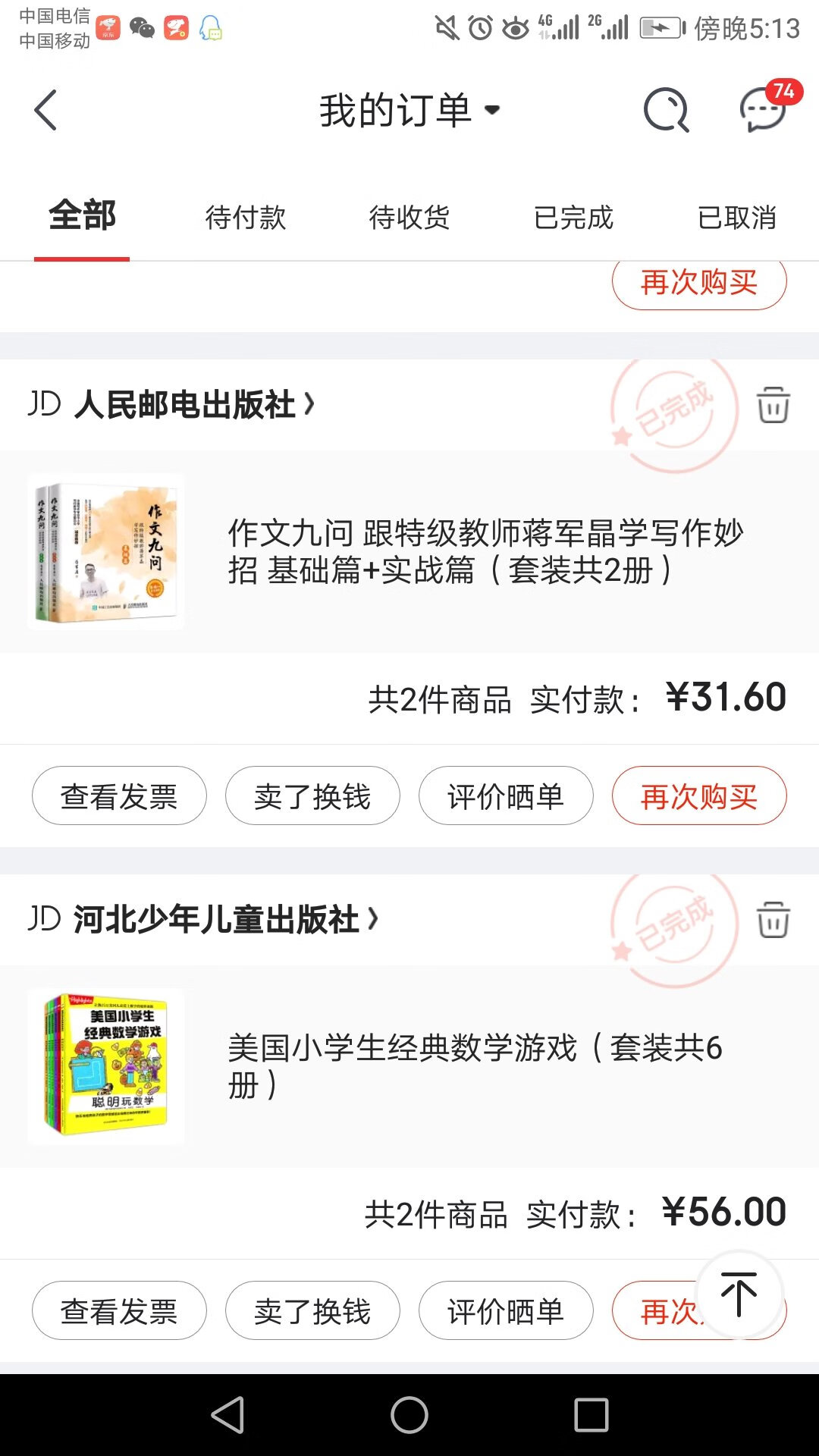
Task: Switch to the 已完成 tab
Action: [x=573, y=218]
